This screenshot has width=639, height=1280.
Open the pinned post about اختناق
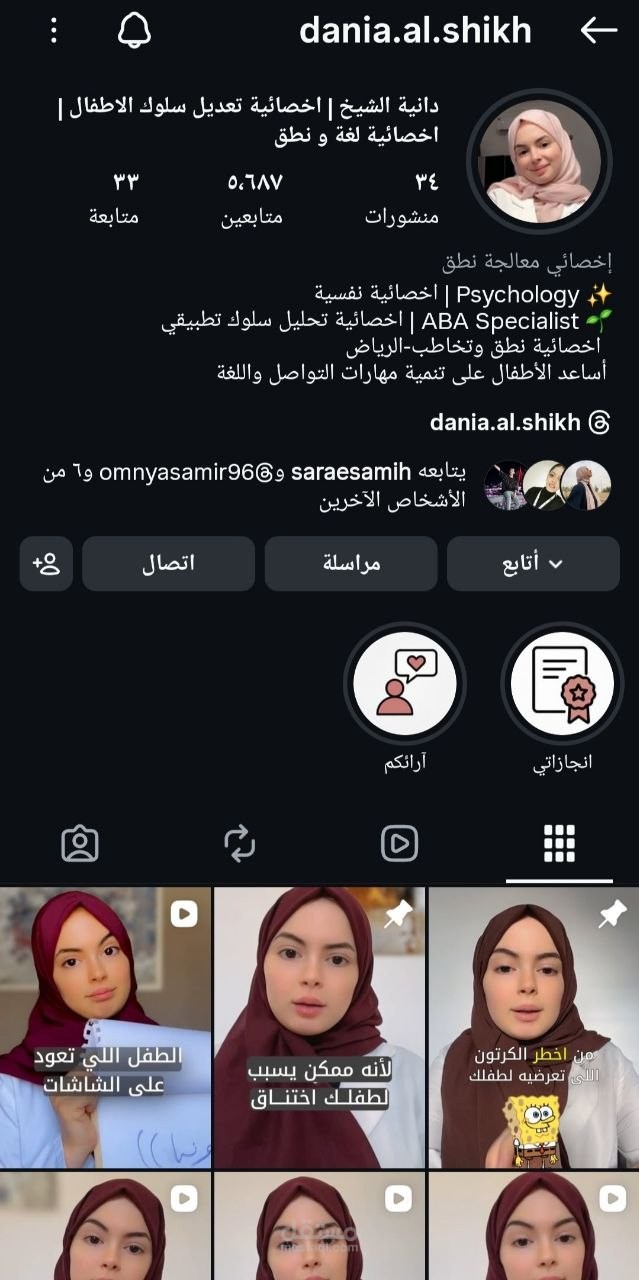point(320,1028)
